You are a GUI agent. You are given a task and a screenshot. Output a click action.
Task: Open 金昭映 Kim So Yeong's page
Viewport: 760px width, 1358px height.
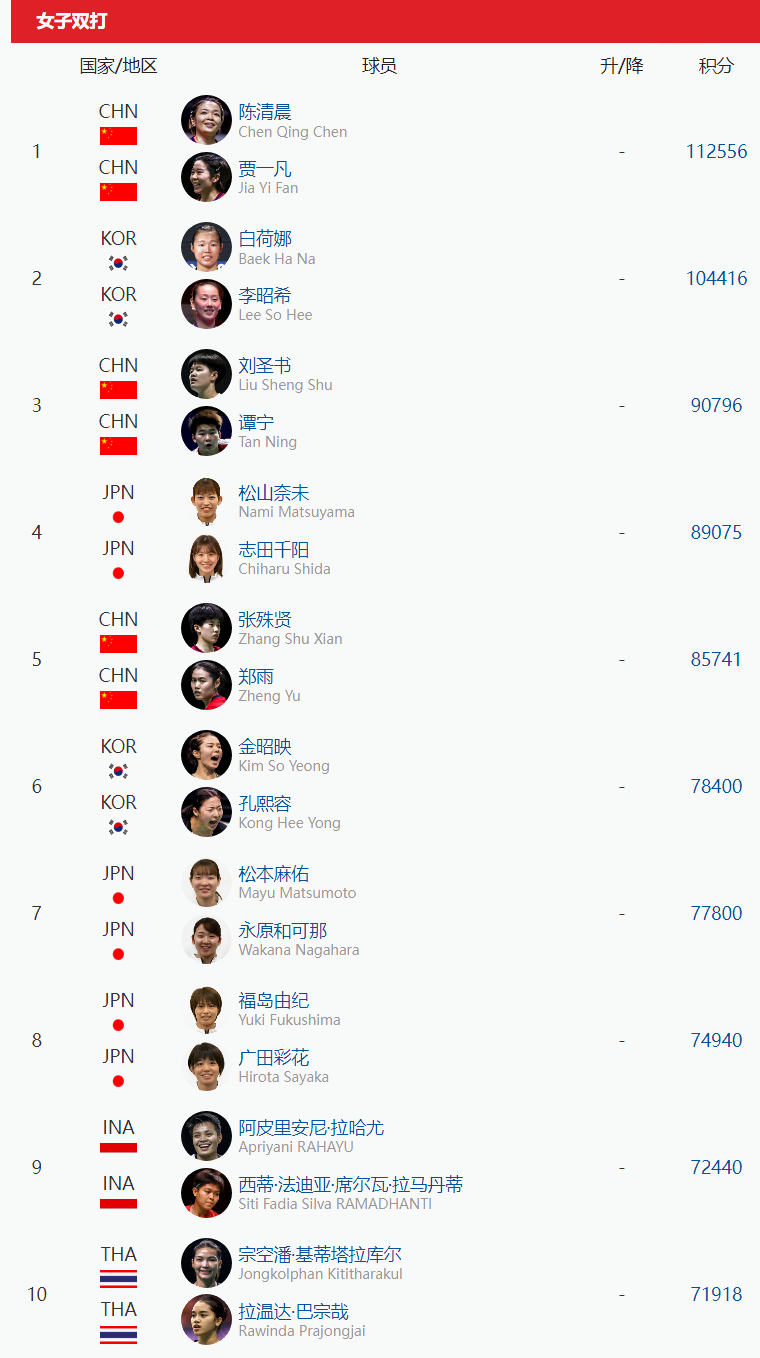click(265, 746)
